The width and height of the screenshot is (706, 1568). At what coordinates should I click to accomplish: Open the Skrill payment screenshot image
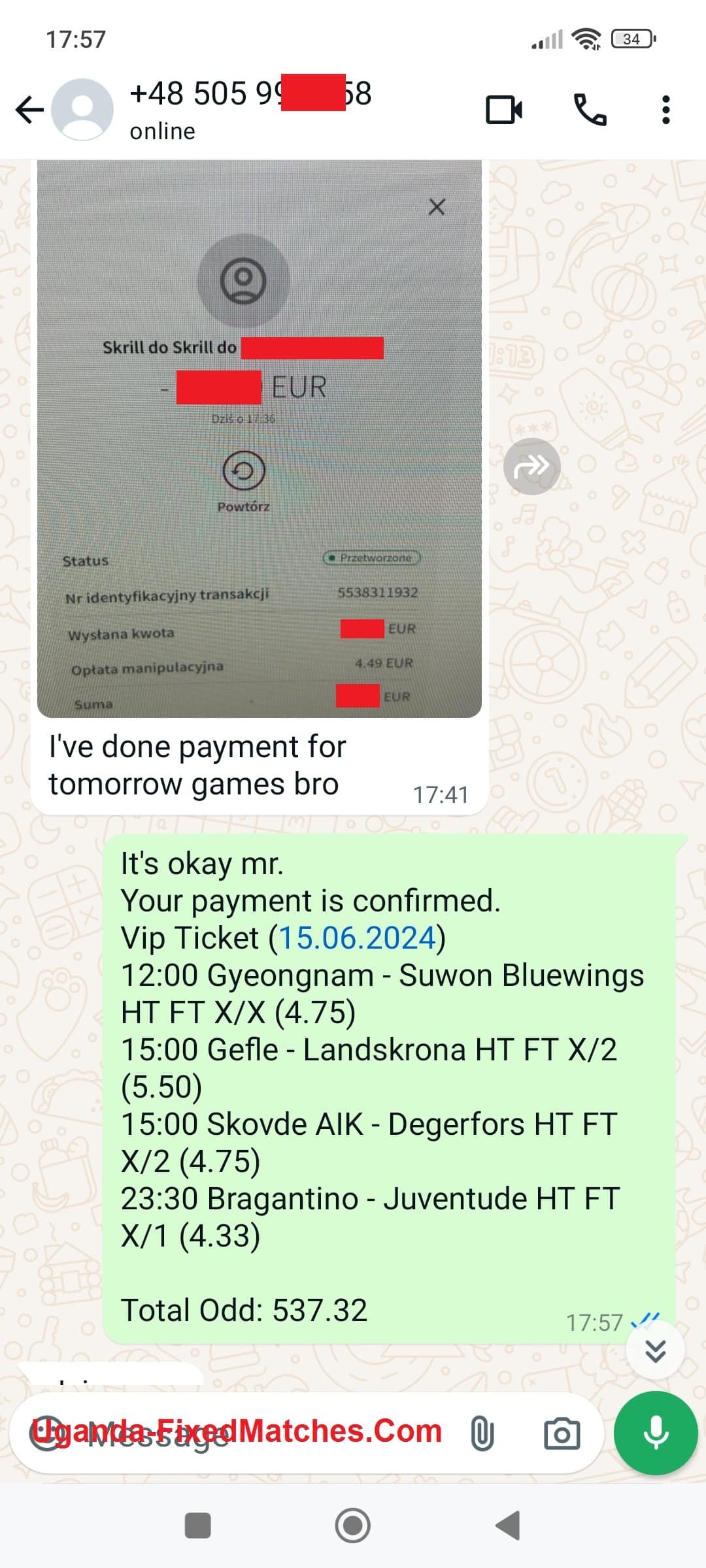[x=260, y=439]
